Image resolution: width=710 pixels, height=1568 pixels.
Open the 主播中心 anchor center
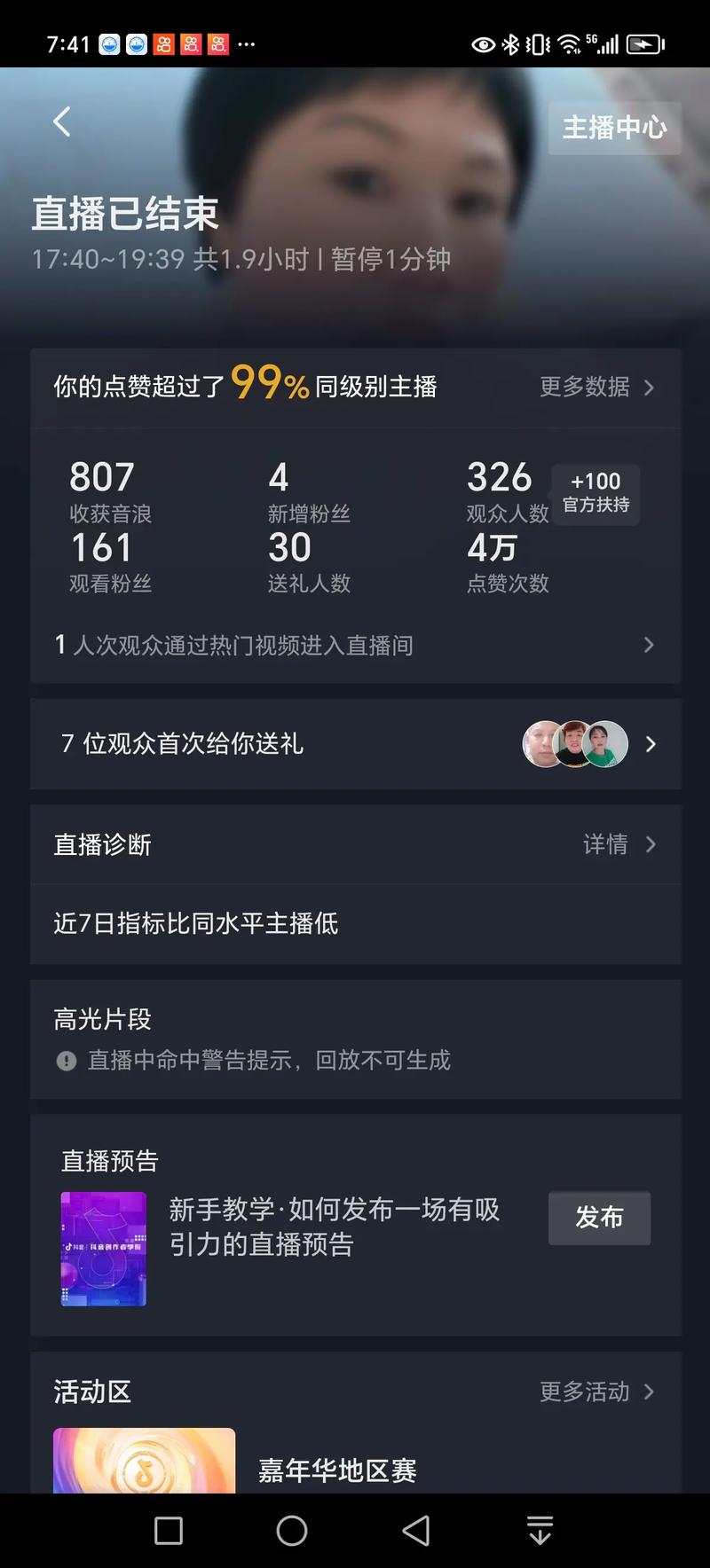[614, 128]
